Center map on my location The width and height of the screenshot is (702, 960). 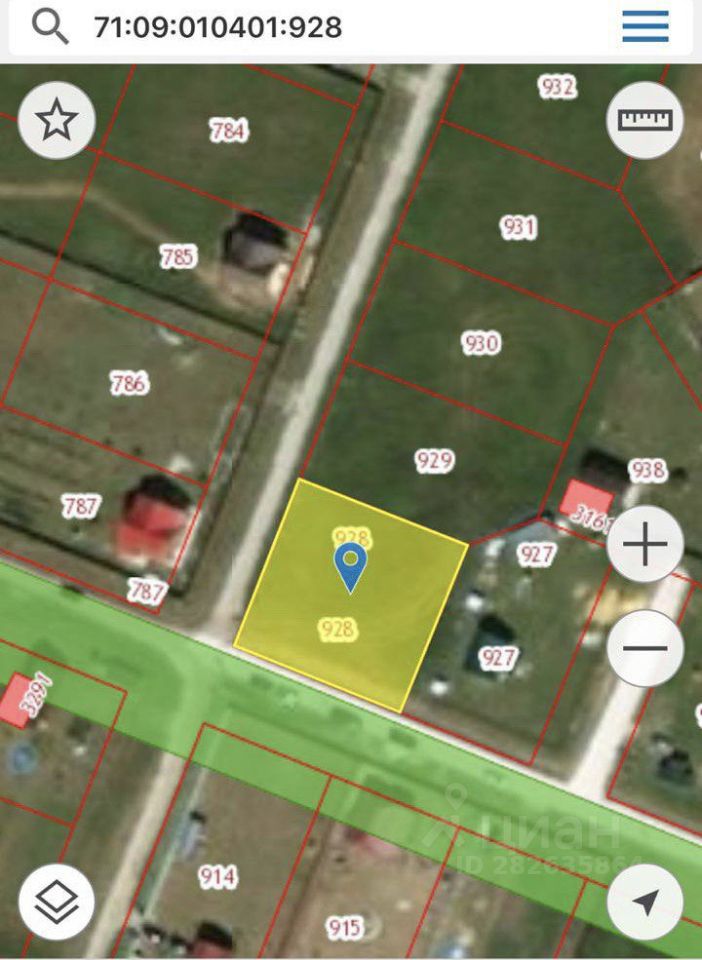645,901
